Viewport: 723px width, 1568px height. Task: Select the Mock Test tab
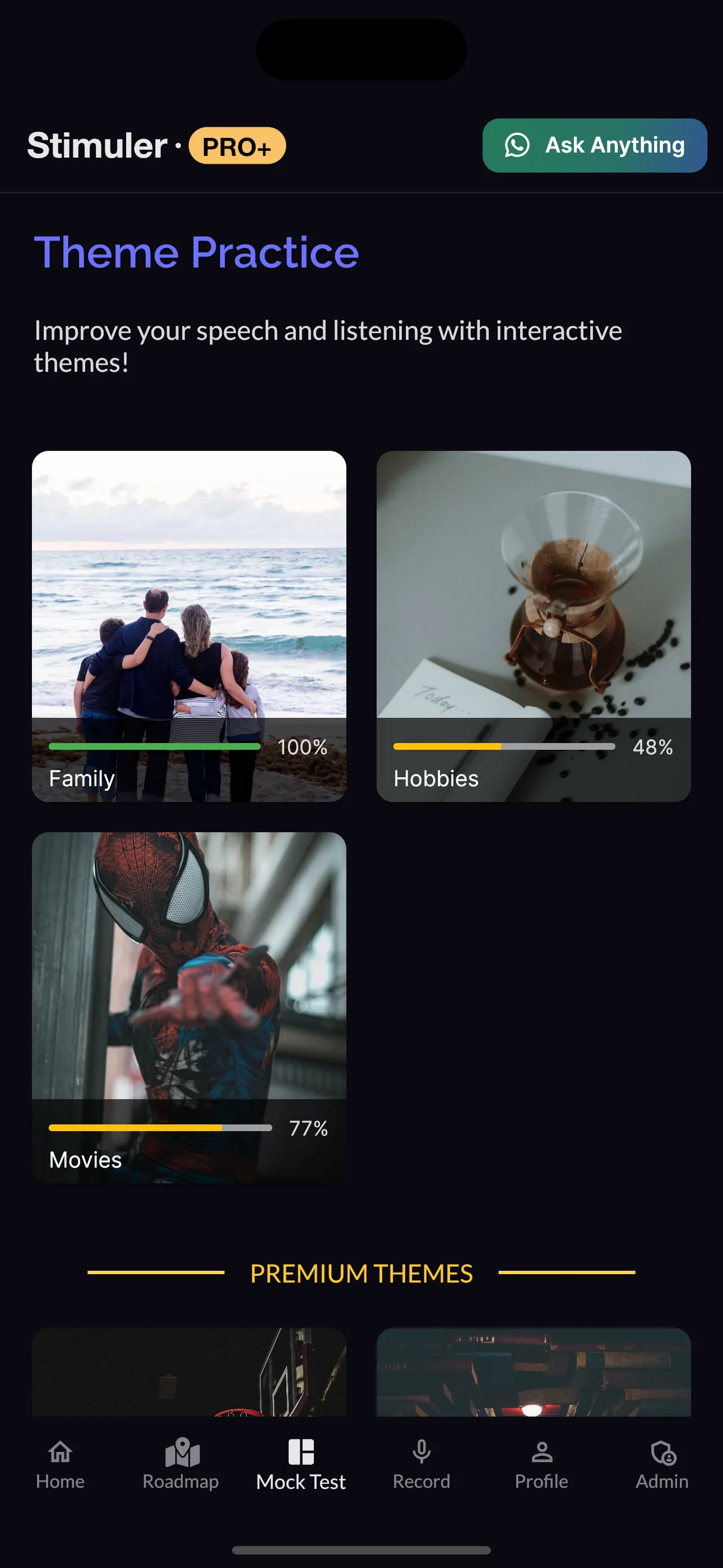300,1464
